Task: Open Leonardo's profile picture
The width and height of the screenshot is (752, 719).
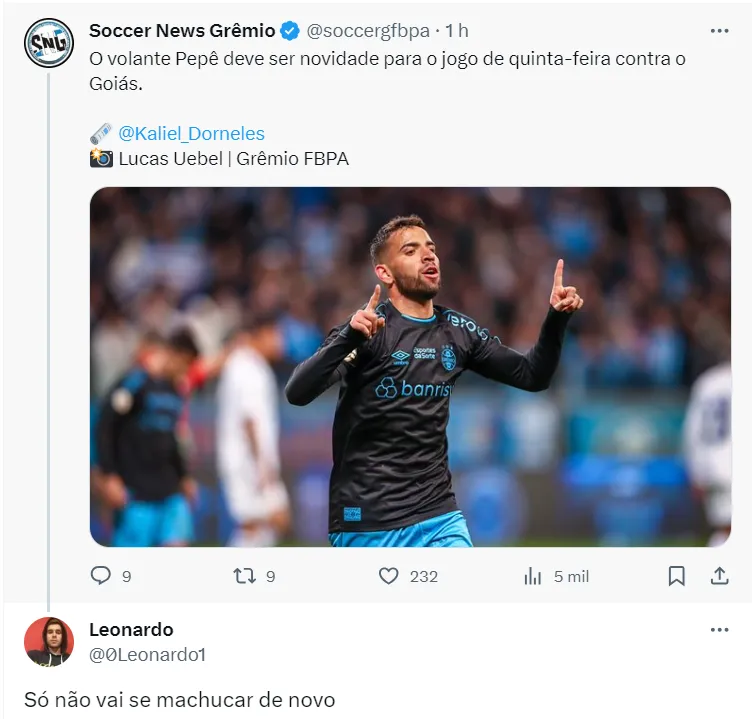Action: 49,642
